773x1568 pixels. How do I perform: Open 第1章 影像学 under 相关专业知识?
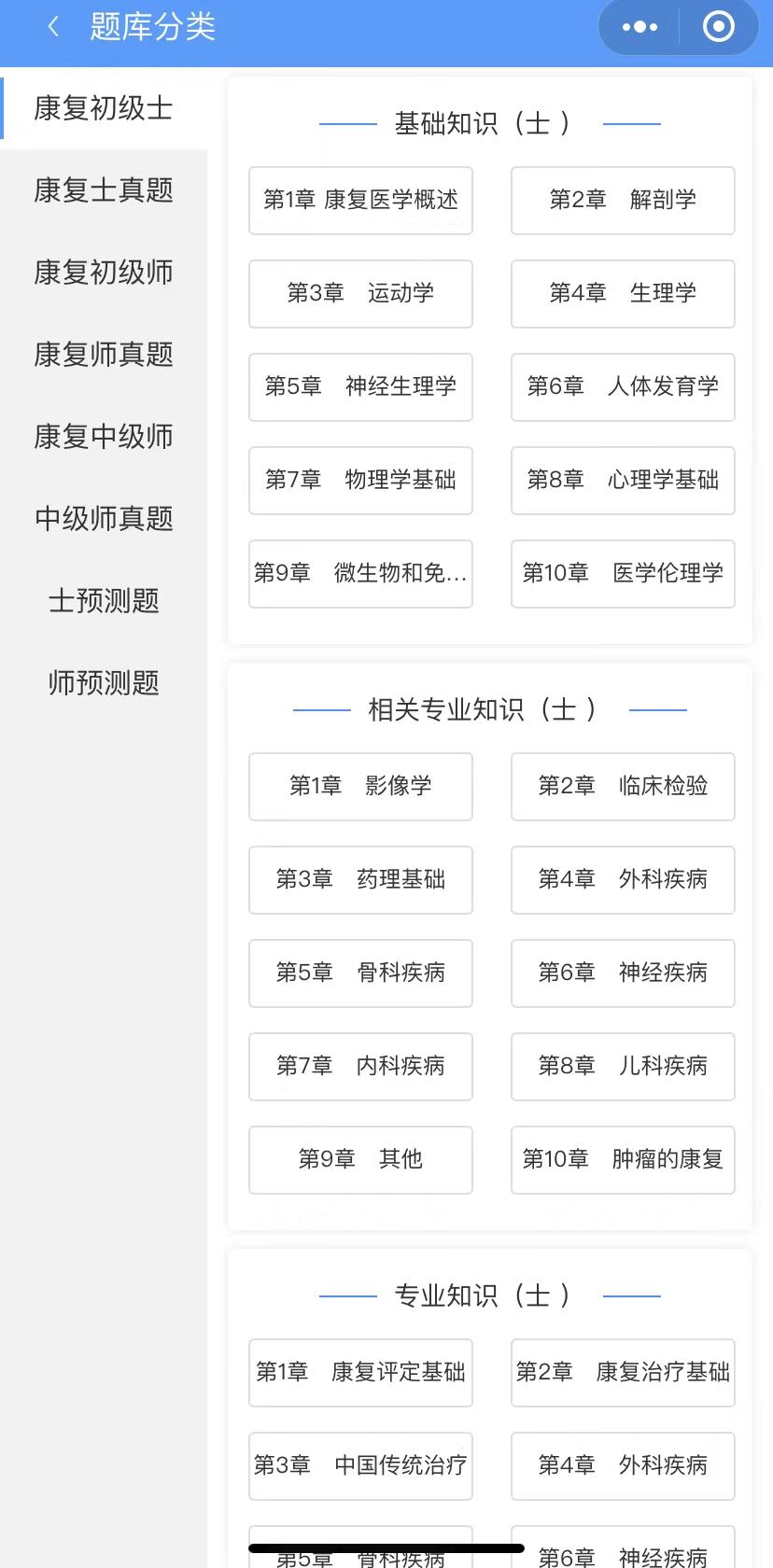pyautogui.click(x=360, y=786)
